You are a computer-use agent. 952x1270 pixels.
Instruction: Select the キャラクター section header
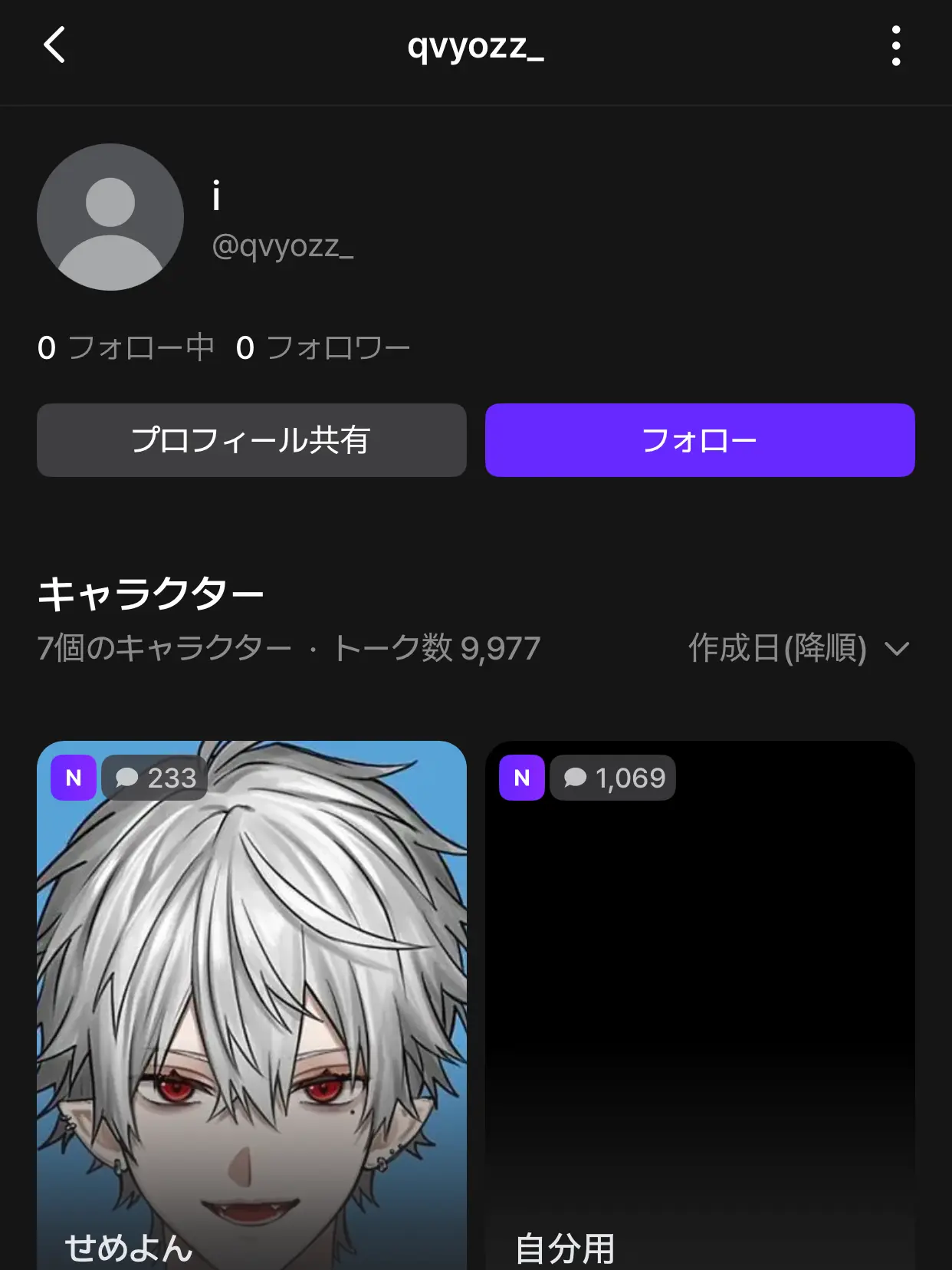point(152,592)
